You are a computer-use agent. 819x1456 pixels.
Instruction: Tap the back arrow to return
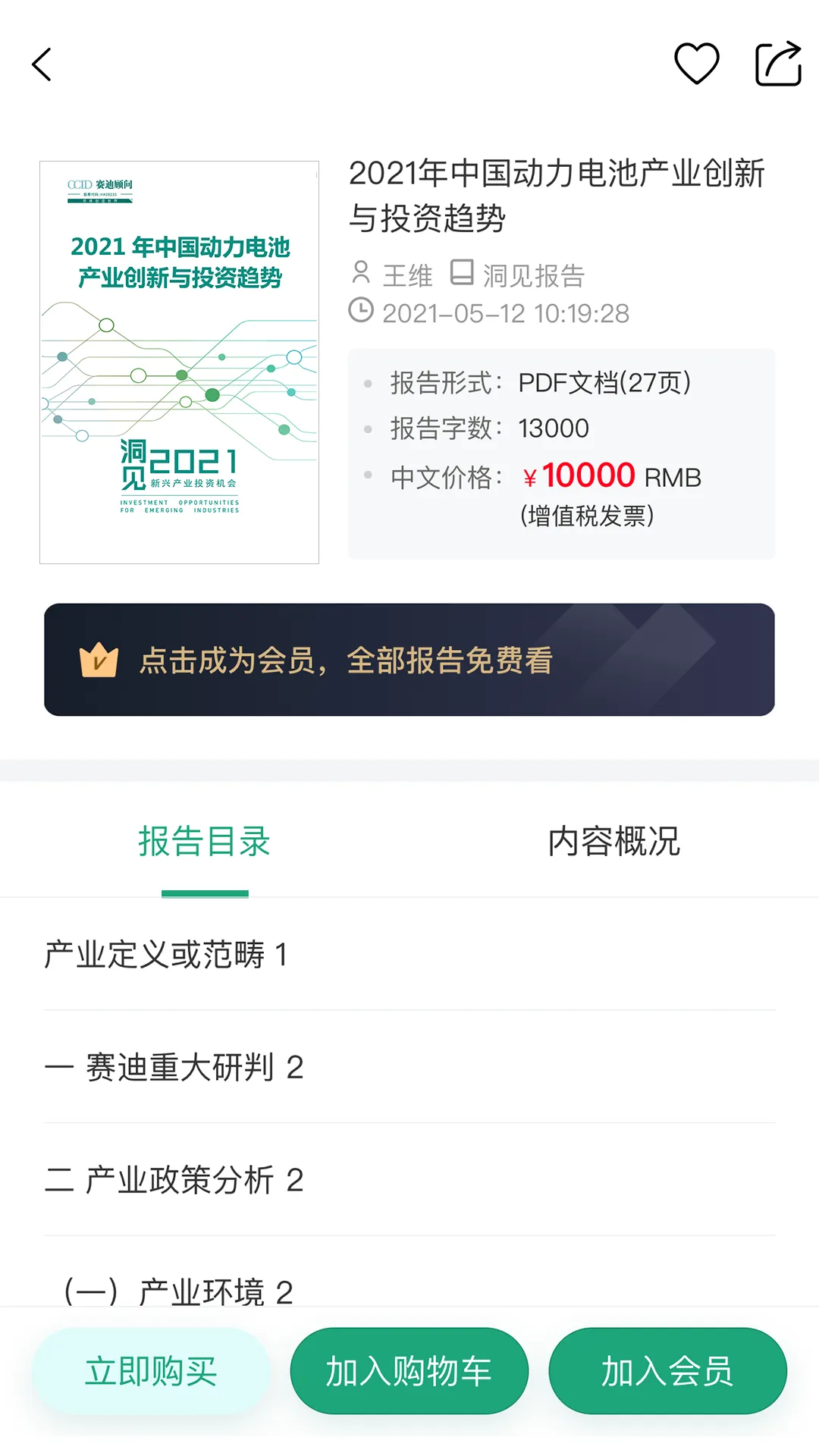[42, 64]
